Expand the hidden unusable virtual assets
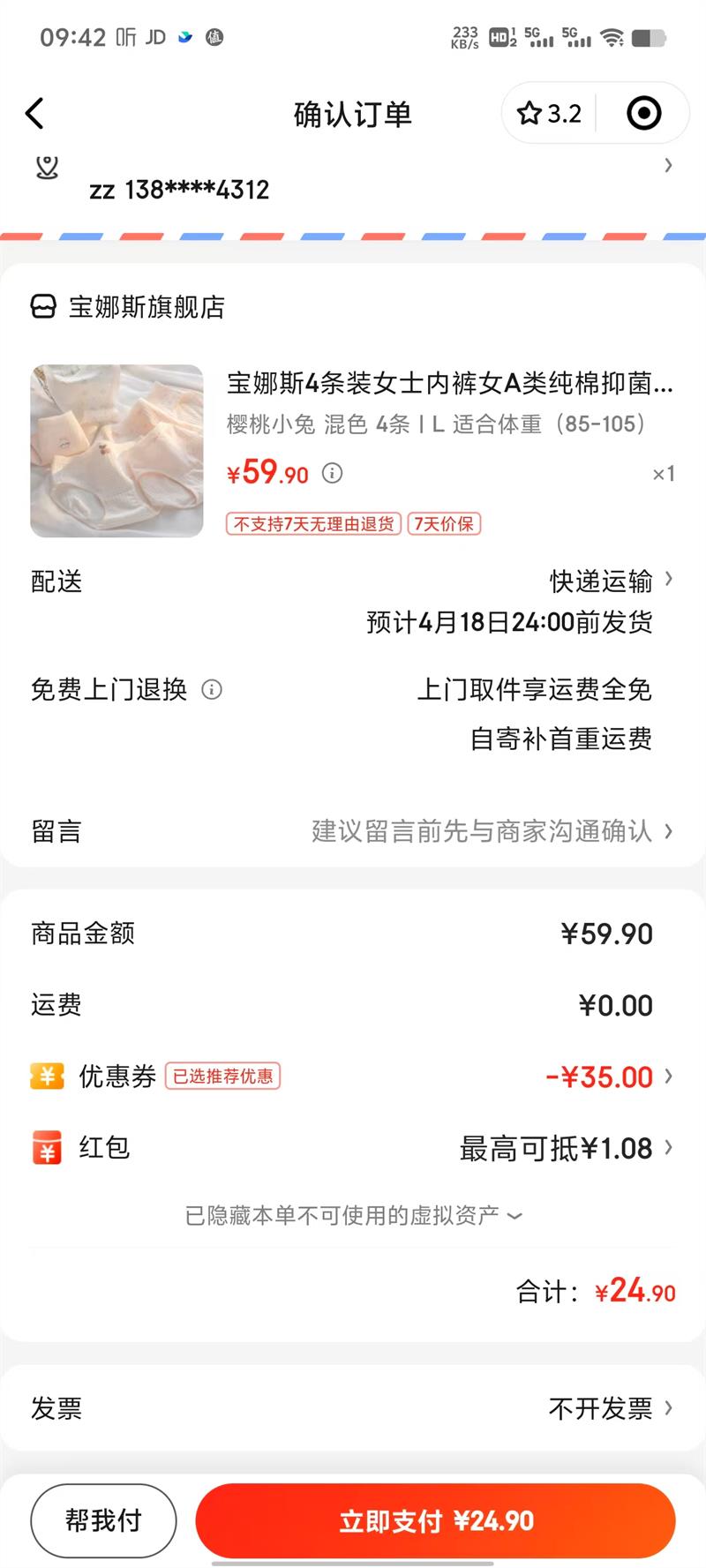 353,1216
